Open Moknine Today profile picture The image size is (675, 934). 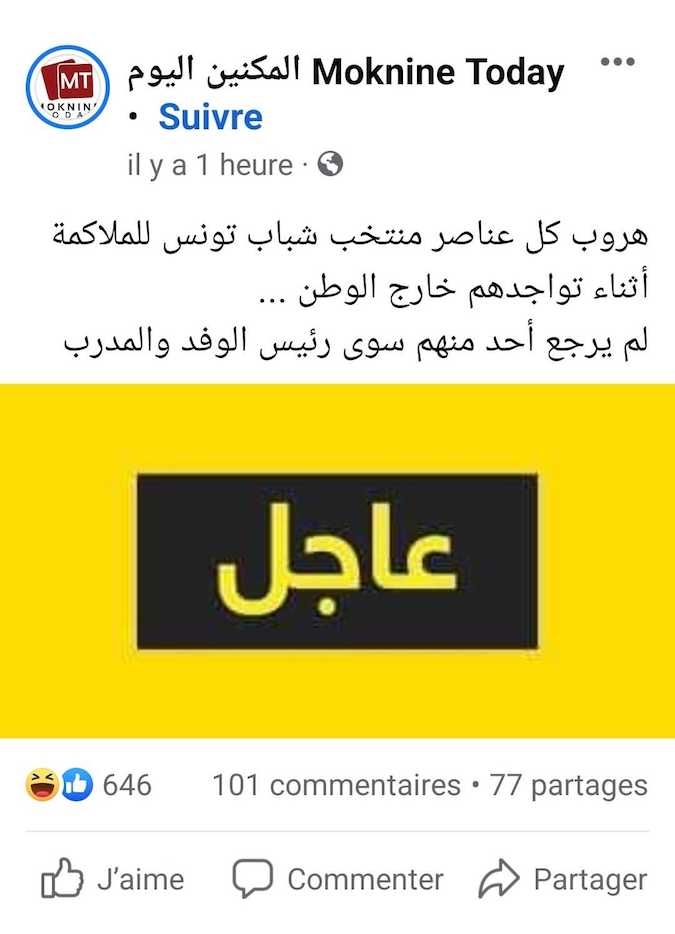coord(64,86)
